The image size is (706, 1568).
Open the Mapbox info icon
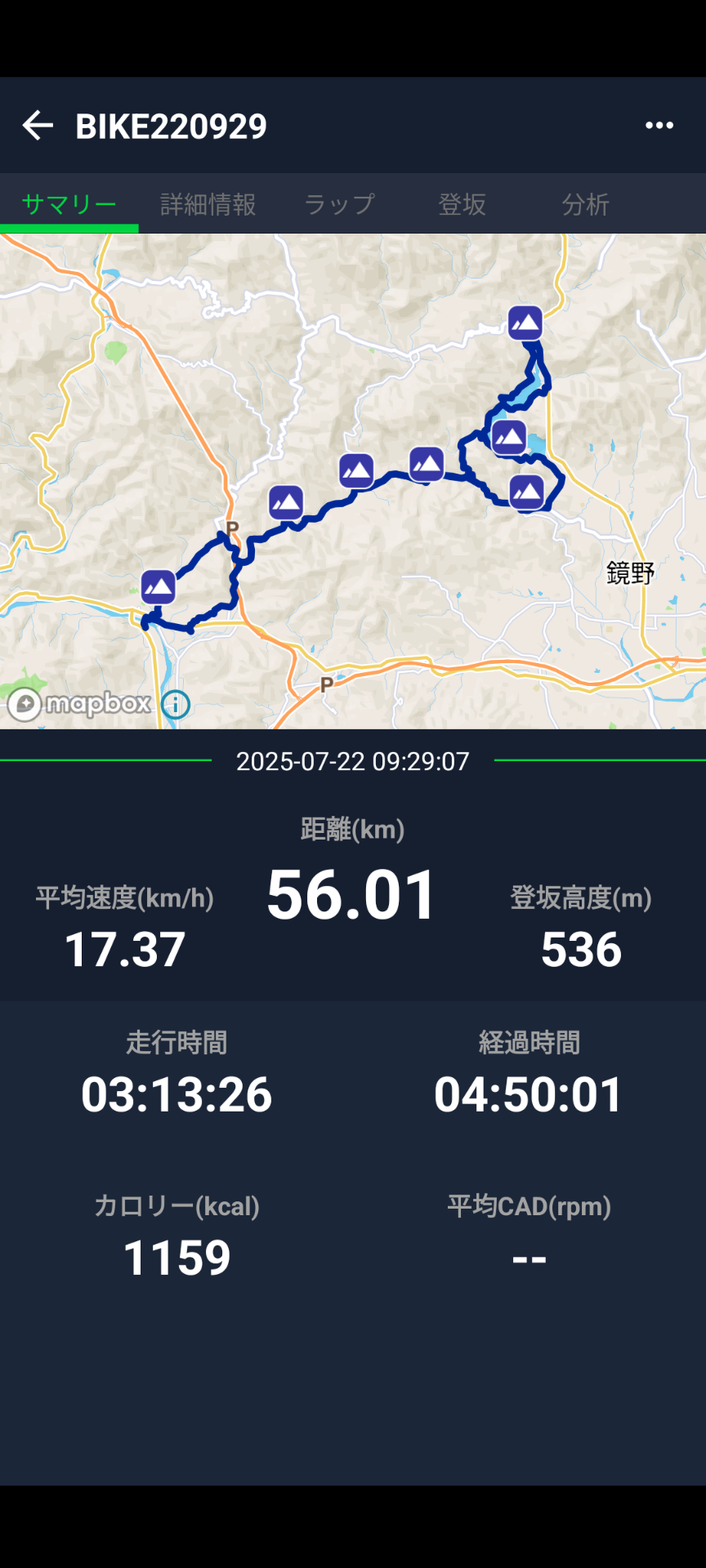(176, 704)
